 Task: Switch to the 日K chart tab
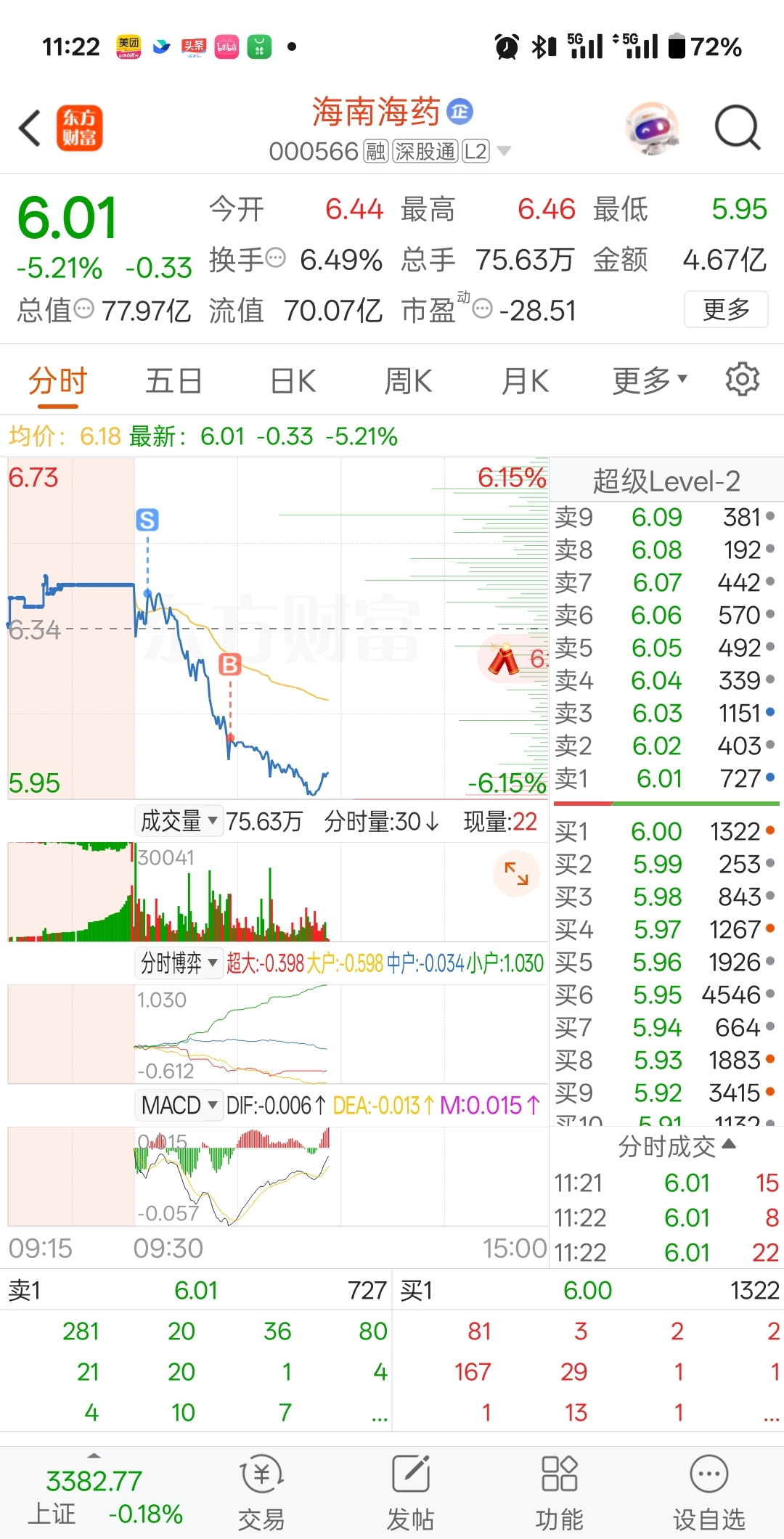tap(293, 380)
